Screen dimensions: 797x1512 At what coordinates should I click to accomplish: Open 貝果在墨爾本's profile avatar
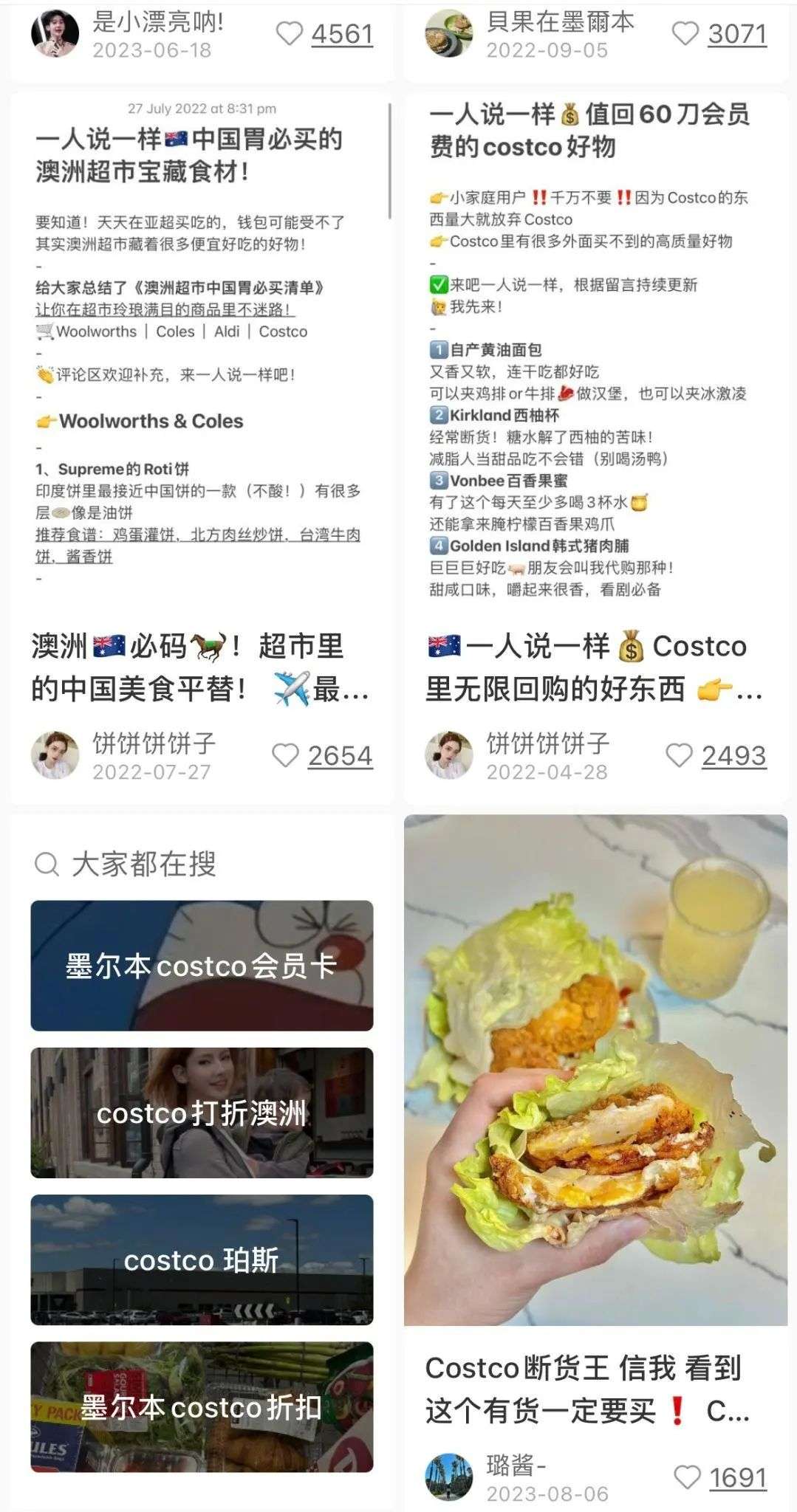[x=448, y=33]
